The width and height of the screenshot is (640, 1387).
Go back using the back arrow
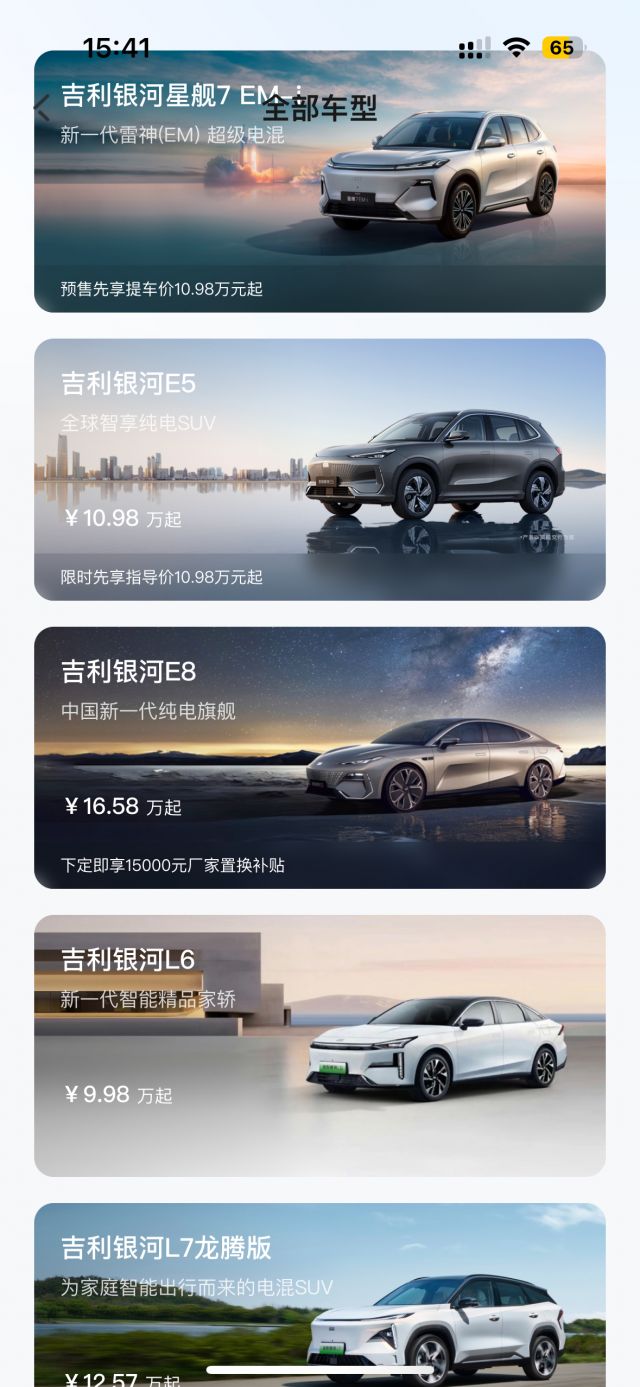(x=42, y=108)
